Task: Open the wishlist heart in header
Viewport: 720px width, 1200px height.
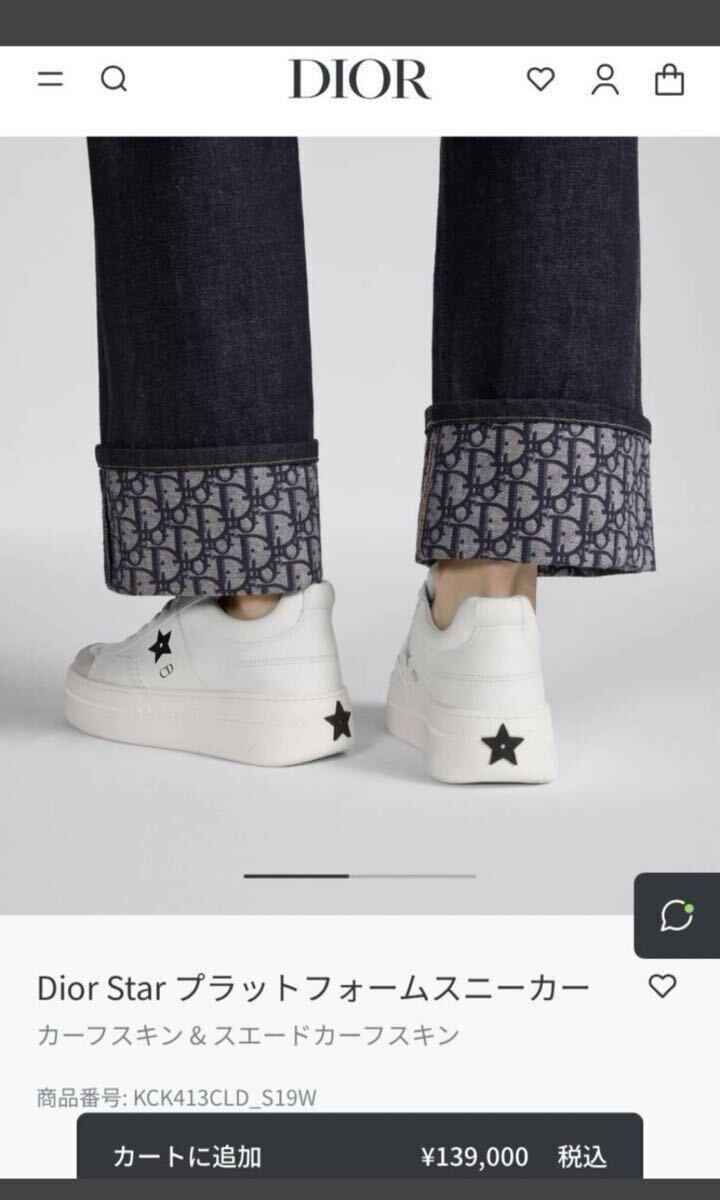Action: (541, 79)
